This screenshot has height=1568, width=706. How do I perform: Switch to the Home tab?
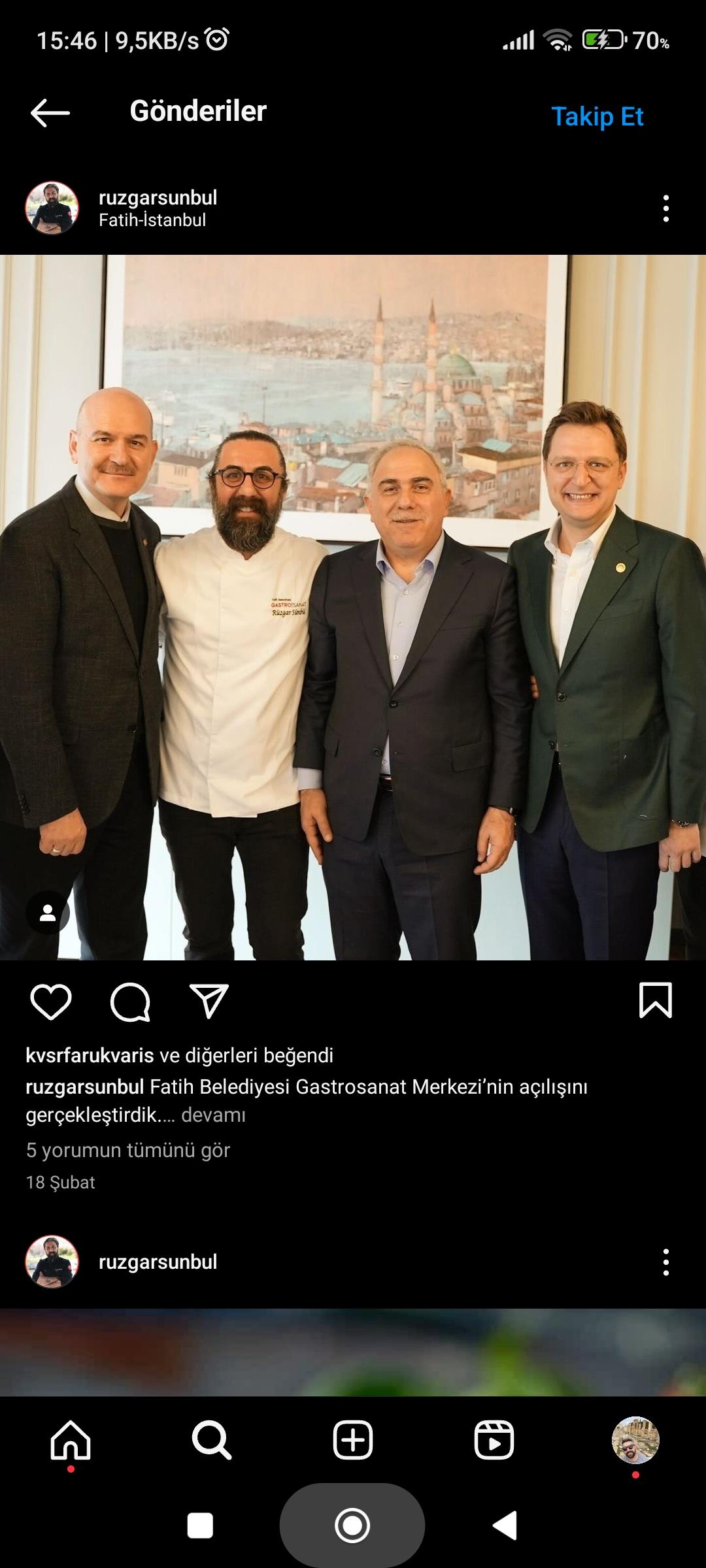click(71, 1439)
